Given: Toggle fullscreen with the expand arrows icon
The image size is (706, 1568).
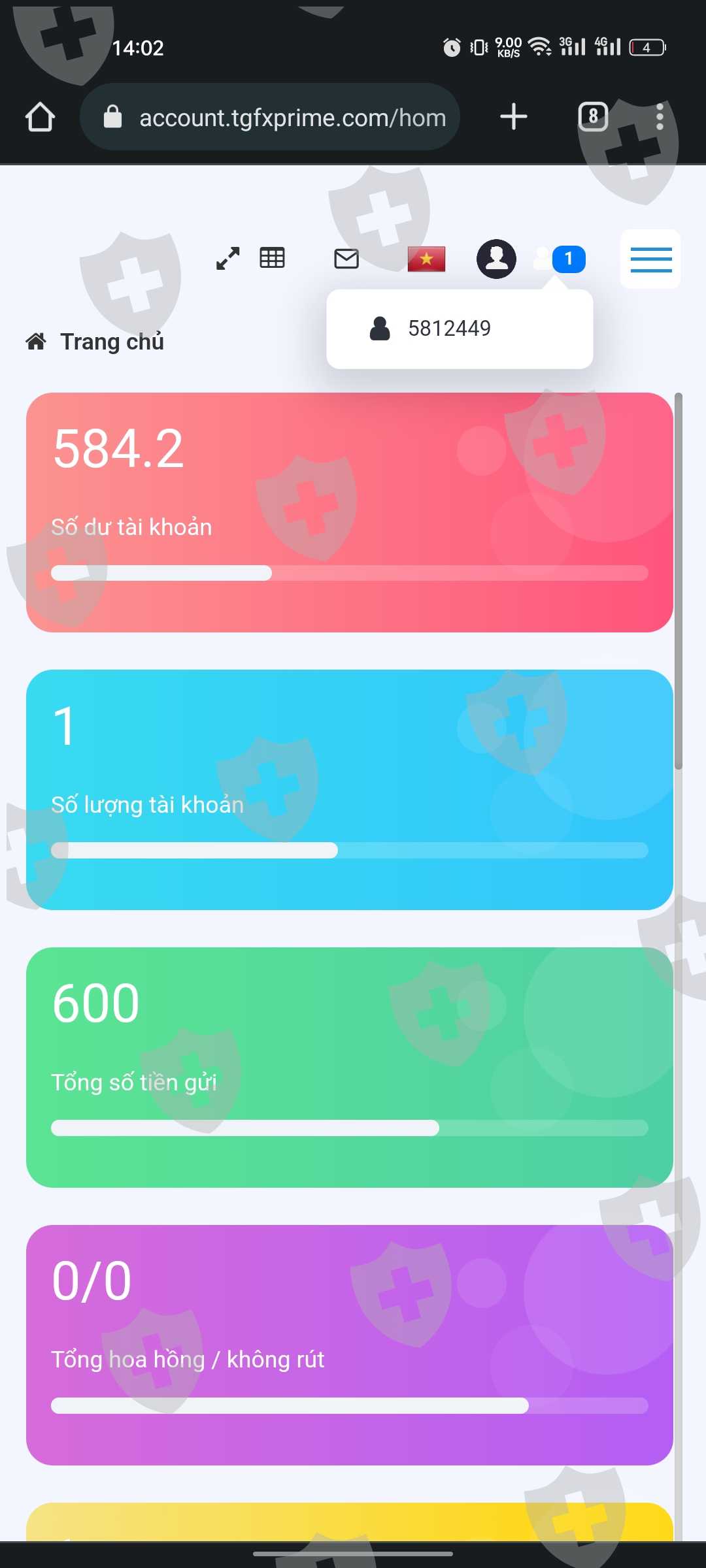Looking at the screenshot, I should [x=227, y=259].
